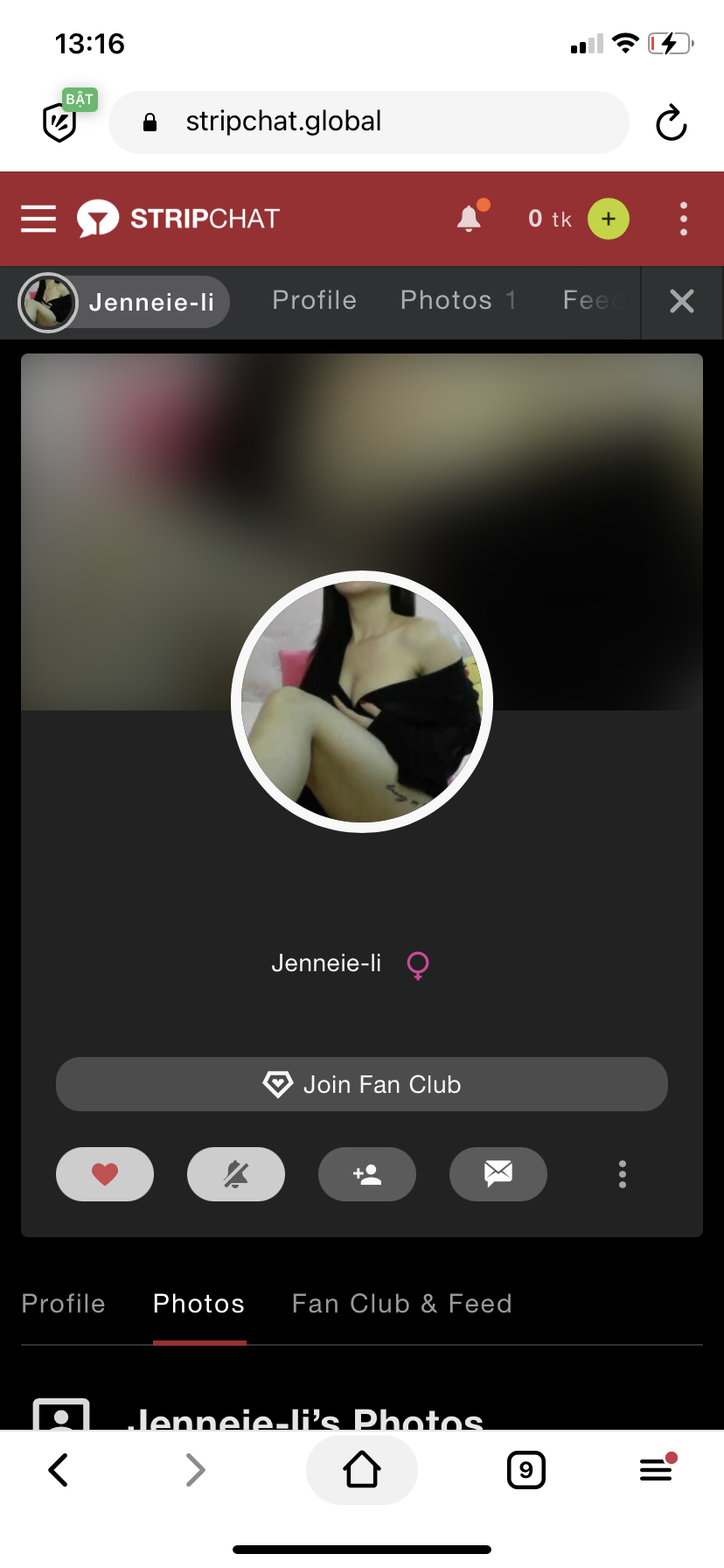This screenshot has width=724, height=1568.
Task: Open the notifications bell
Action: [x=470, y=218]
